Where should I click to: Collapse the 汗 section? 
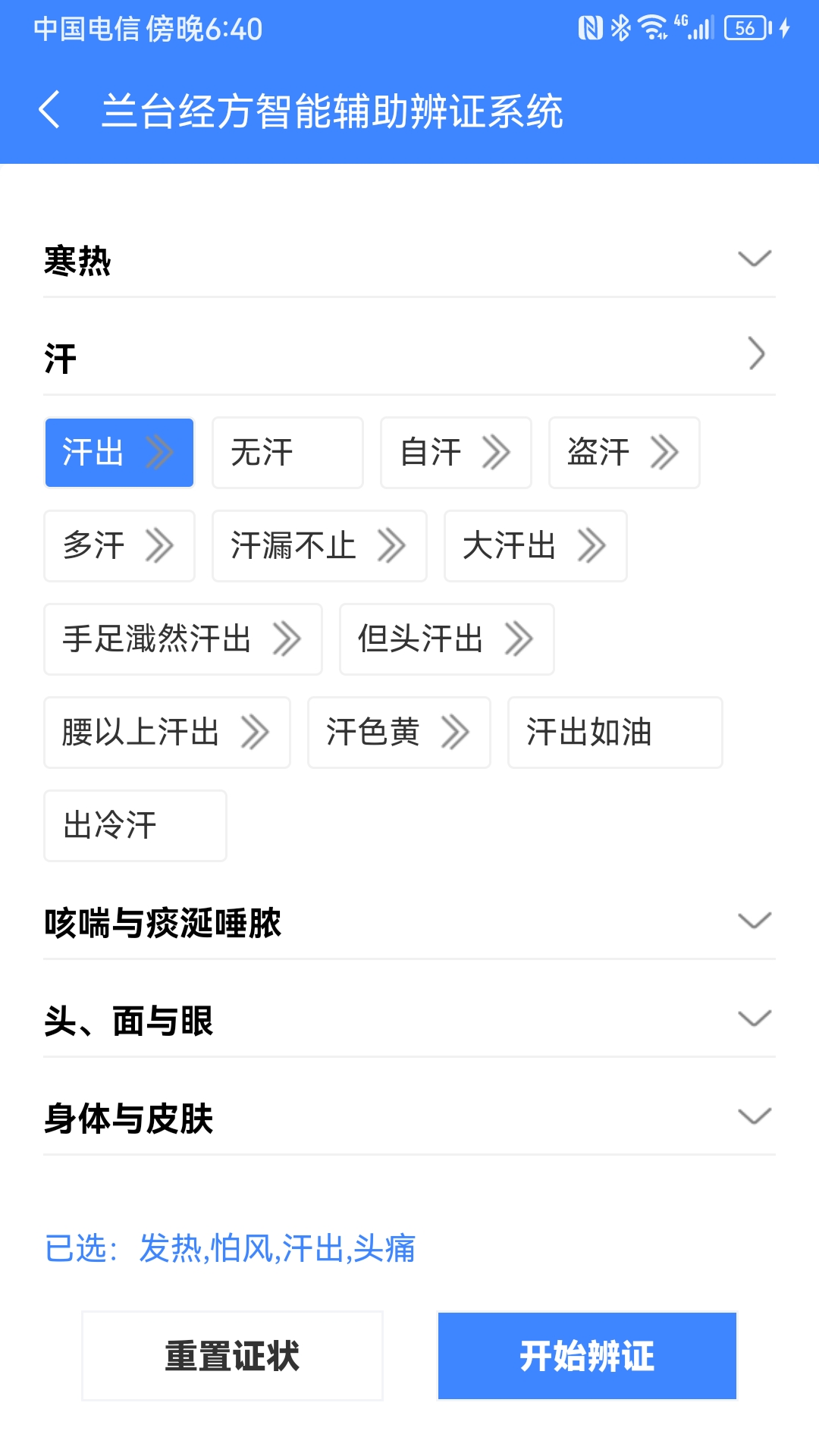(409, 356)
